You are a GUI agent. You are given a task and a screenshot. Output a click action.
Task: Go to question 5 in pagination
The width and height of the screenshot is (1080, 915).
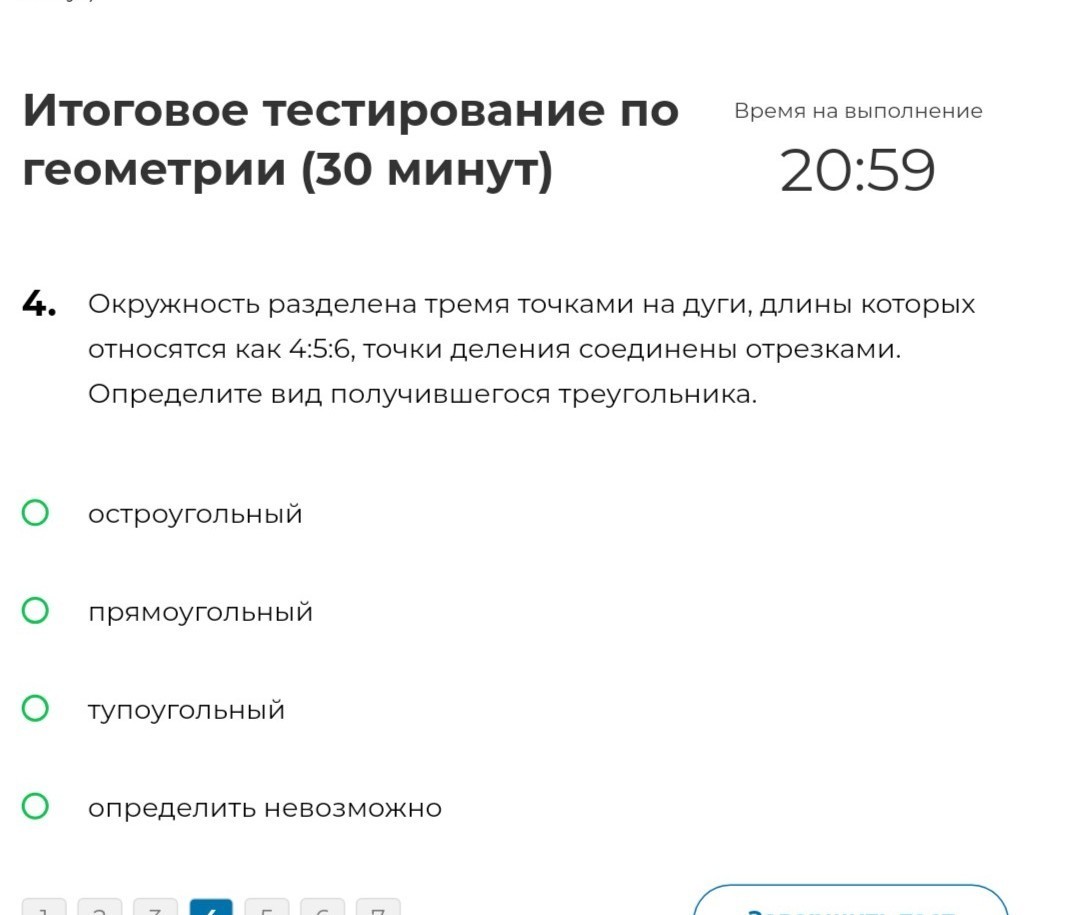click(266, 907)
